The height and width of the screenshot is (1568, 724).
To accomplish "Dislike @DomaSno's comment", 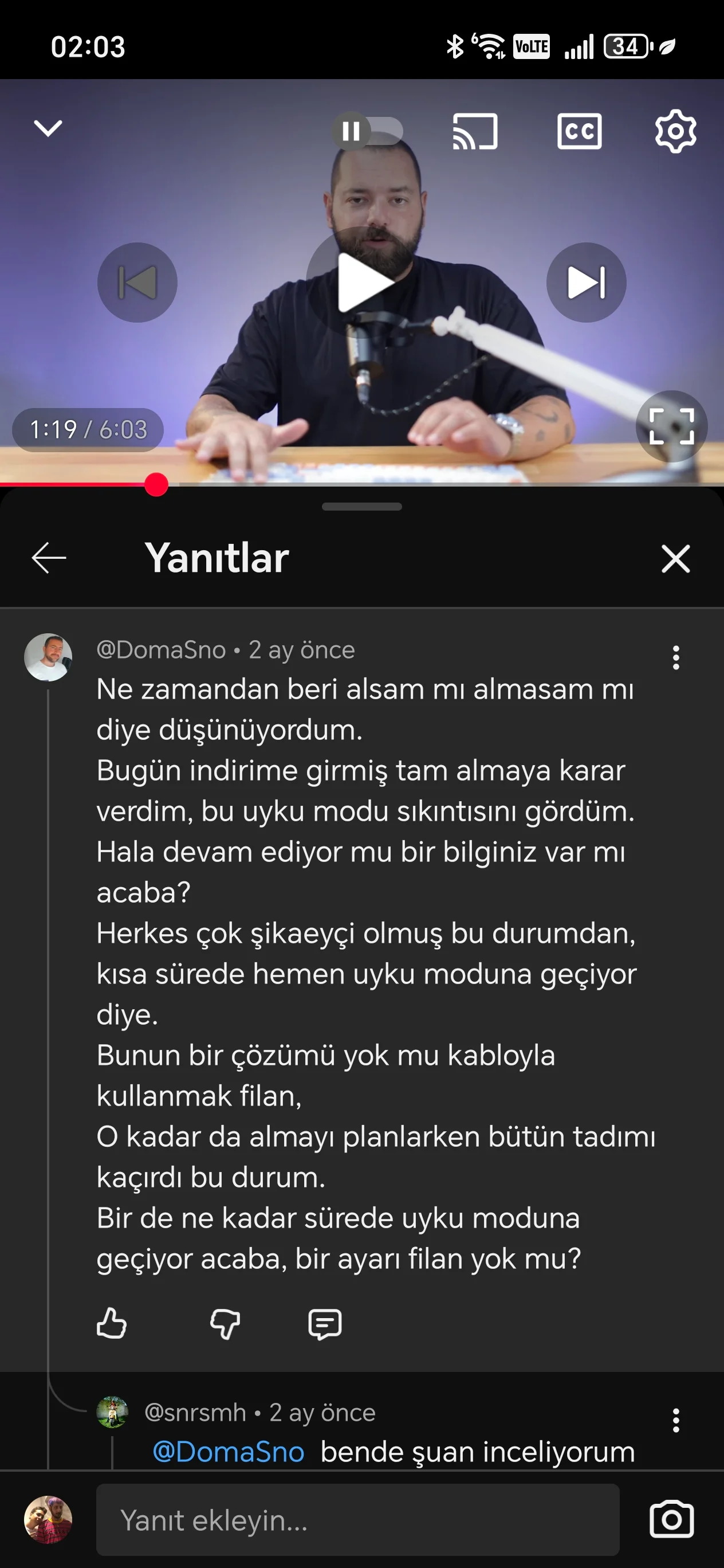I will pos(225,1323).
